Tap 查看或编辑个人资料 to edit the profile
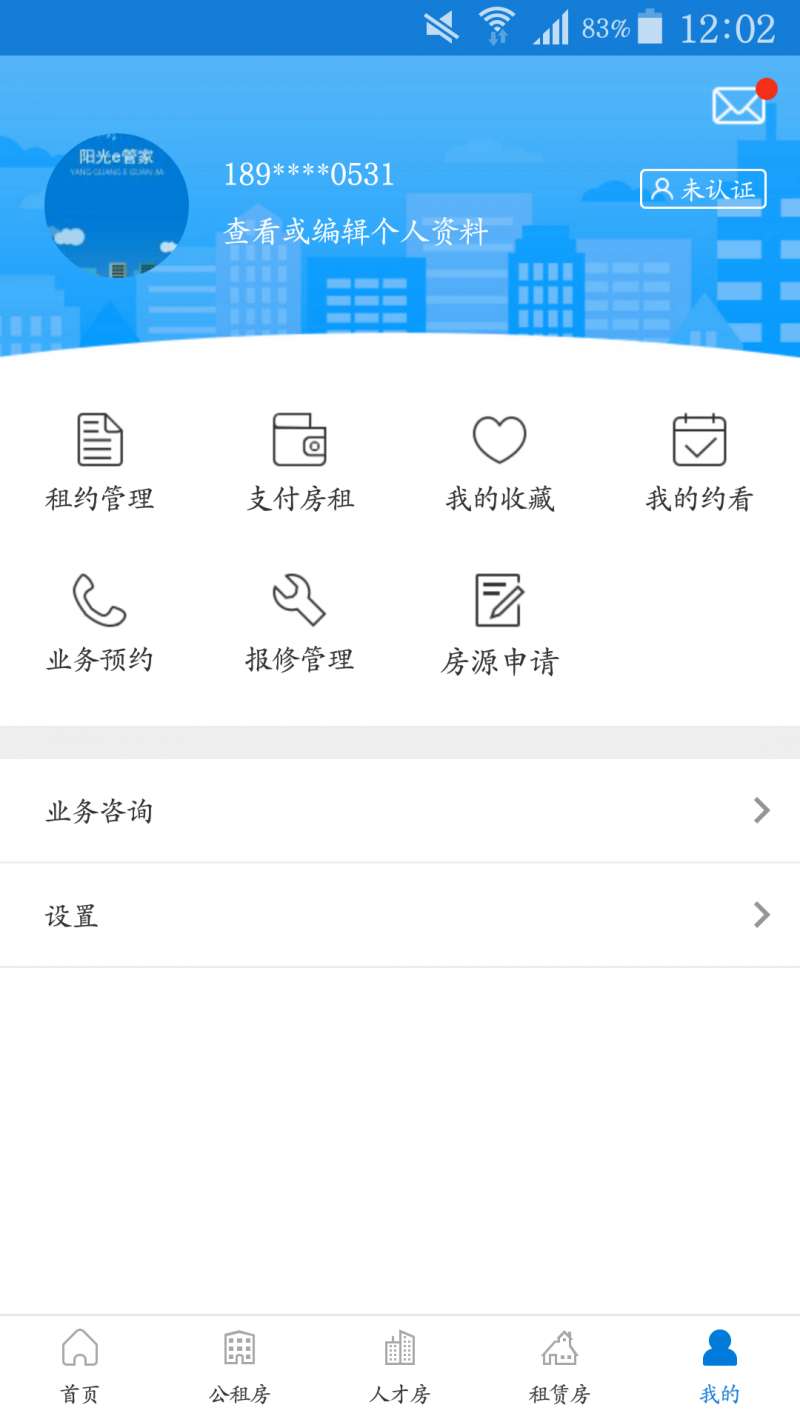Screen dimensions: 800x1422 pos(356,232)
